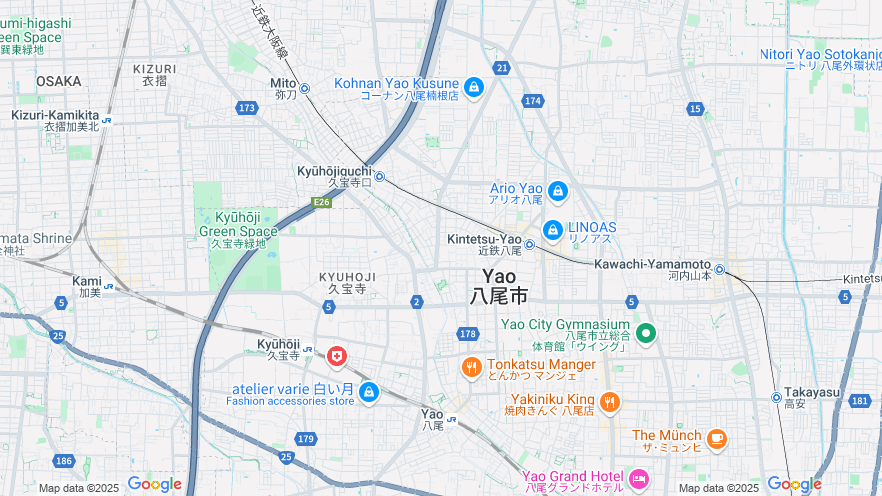The image size is (882, 496).
Task: Open the Yao City Gymnasium marker
Action: tap(646, 333)
